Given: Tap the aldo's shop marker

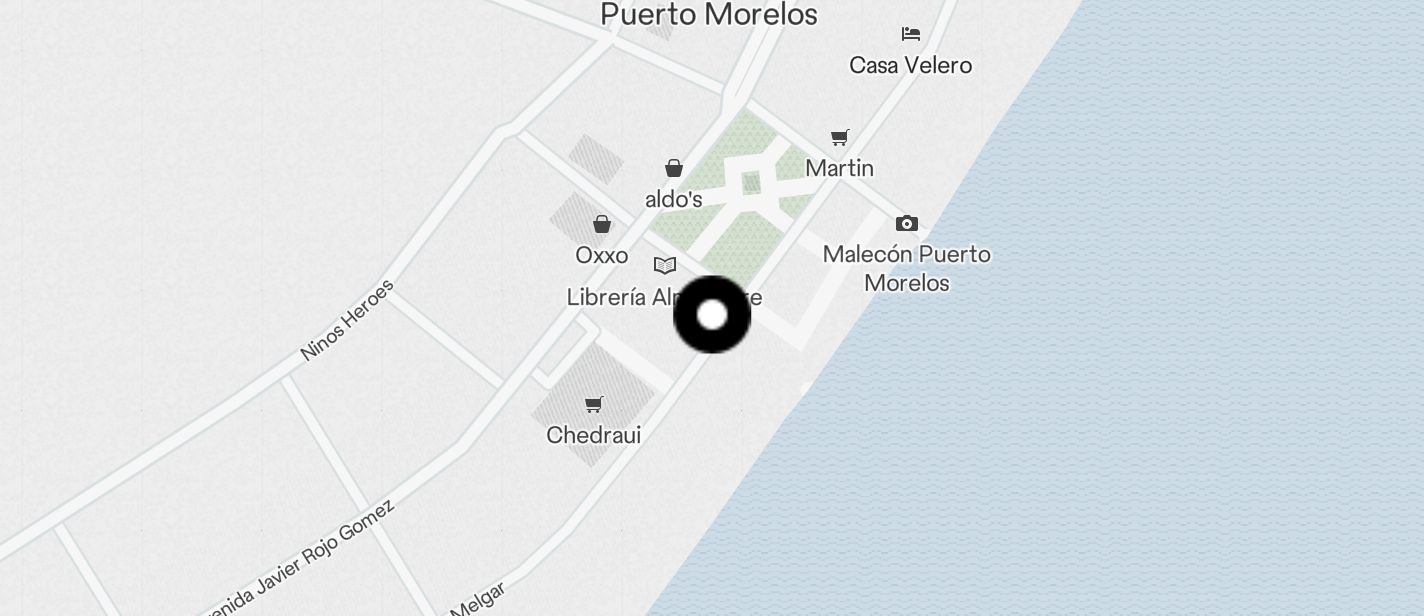Looking at the screenshot, I should (x=674, y=168).
